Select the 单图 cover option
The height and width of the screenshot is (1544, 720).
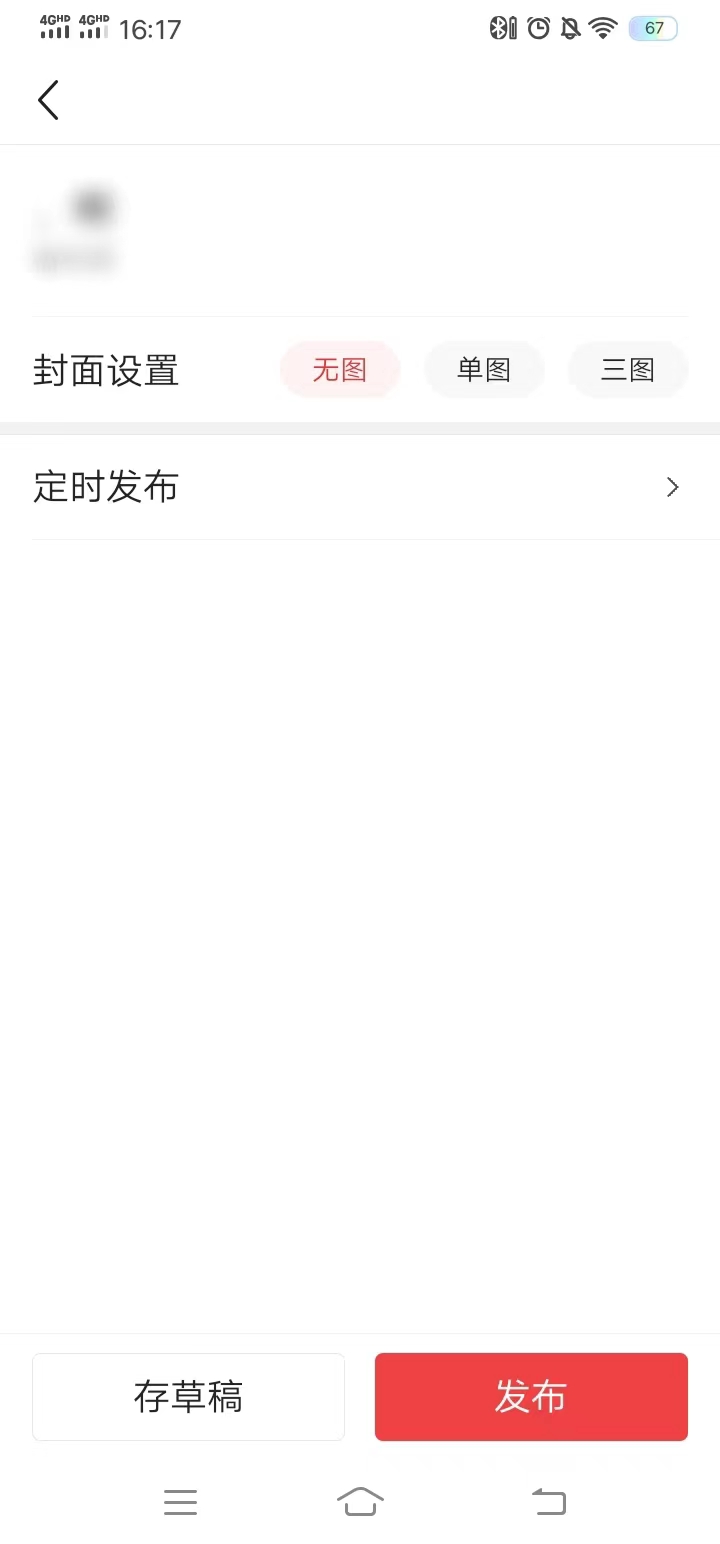pyautogui.click(x=484, y=369)
